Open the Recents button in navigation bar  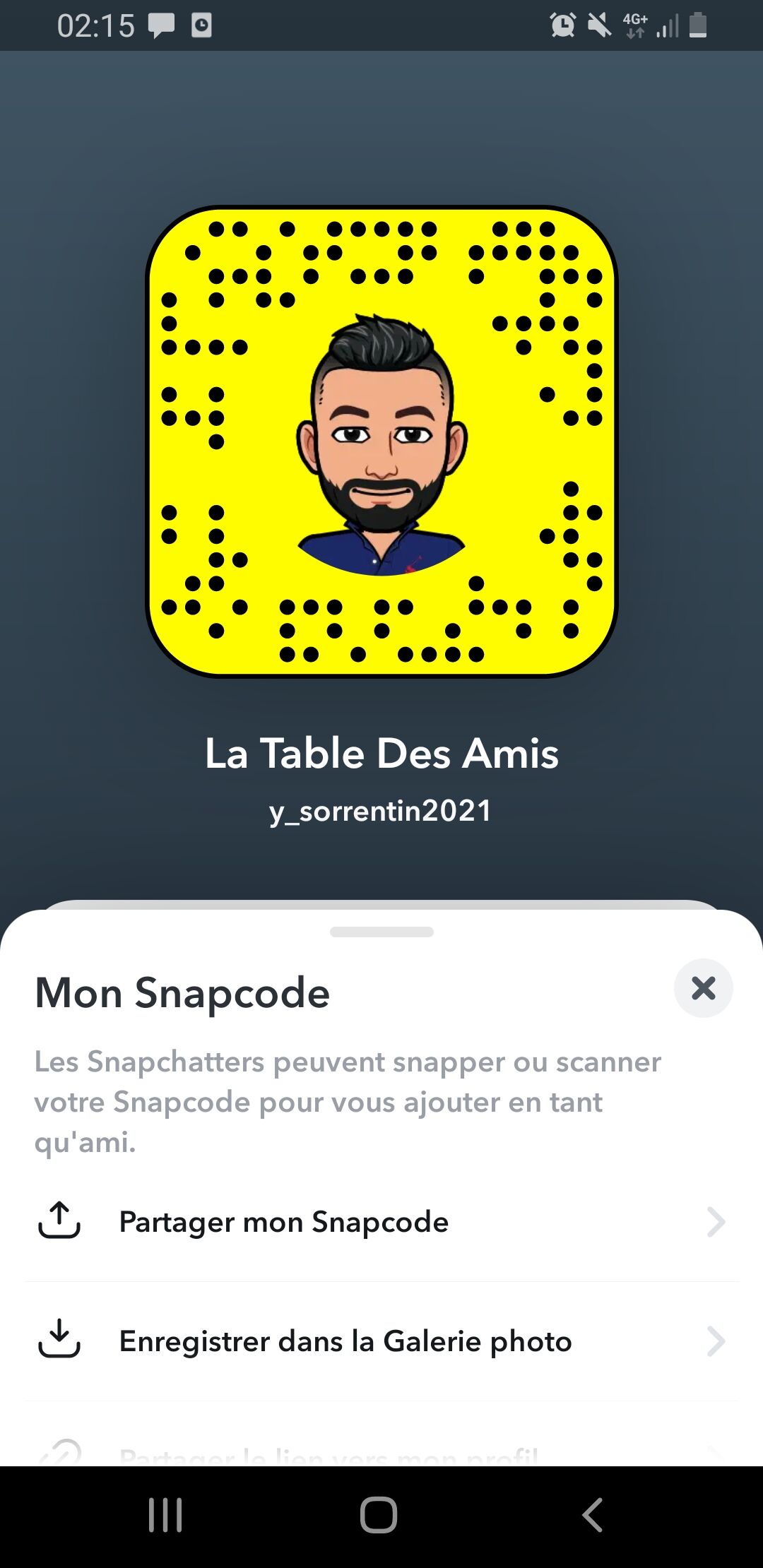[164, 1514]
